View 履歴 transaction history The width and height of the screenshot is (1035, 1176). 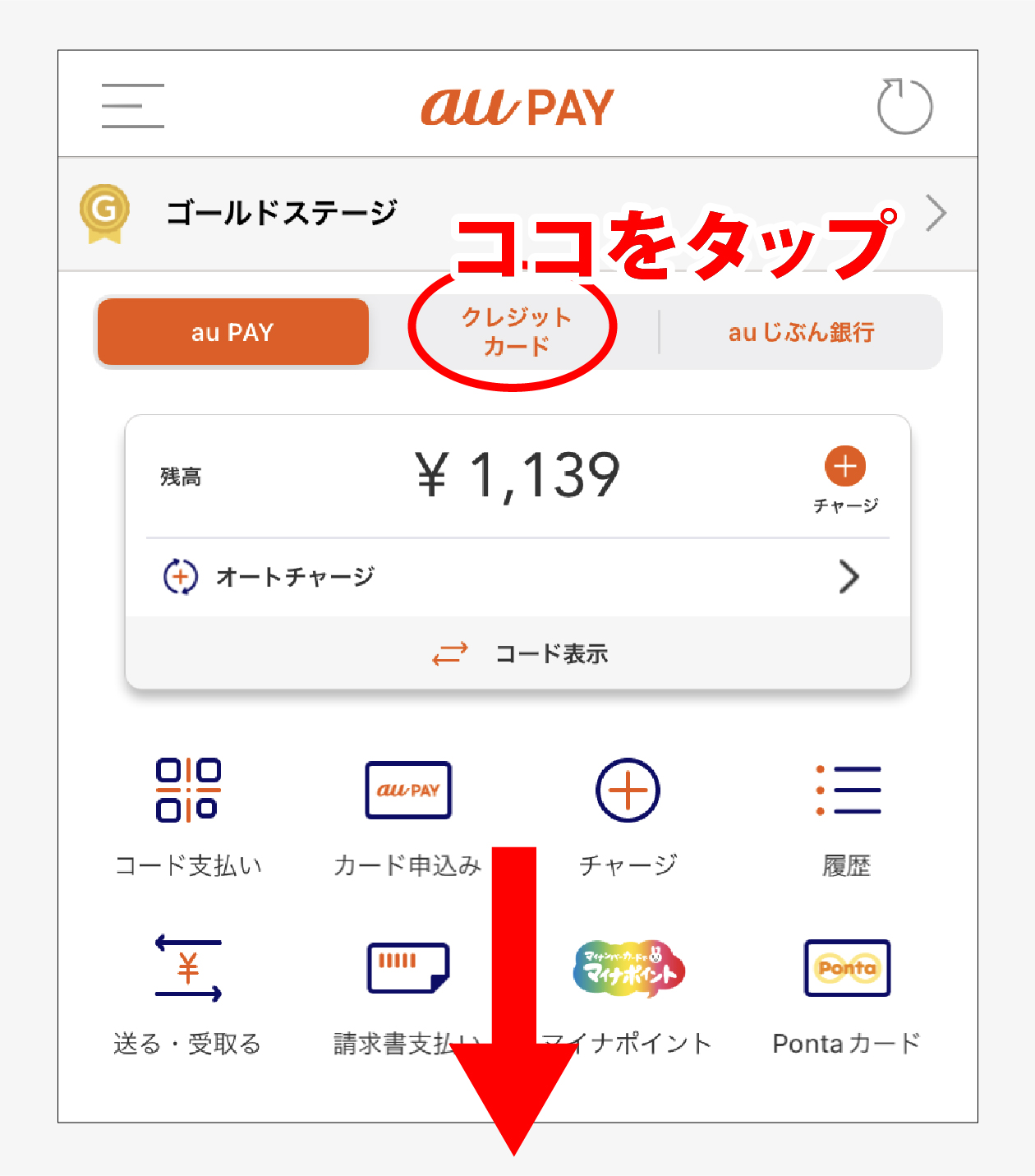tap(847, 814)
